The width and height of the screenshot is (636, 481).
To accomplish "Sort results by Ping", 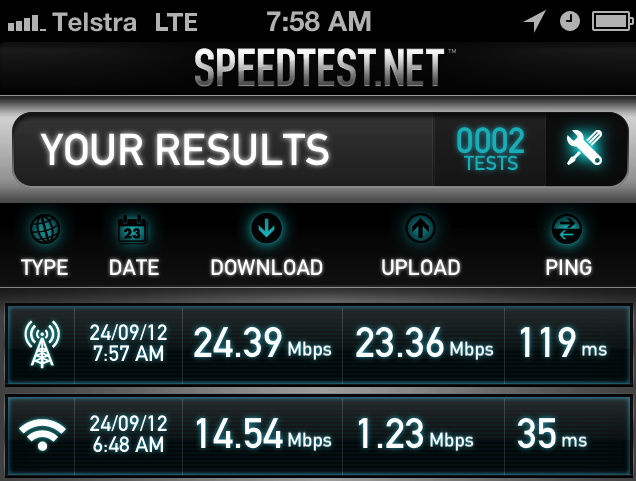I will pos(568,247).
